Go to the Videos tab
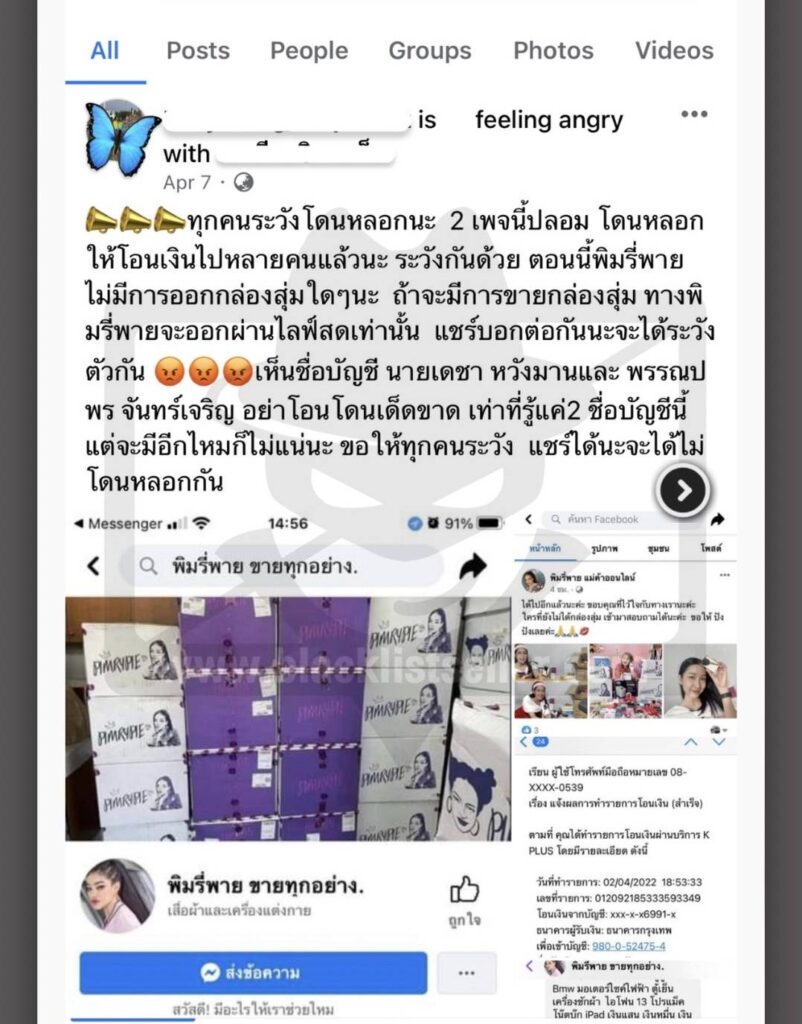This screenshot has height=1024, width=802. coord(674,50)
